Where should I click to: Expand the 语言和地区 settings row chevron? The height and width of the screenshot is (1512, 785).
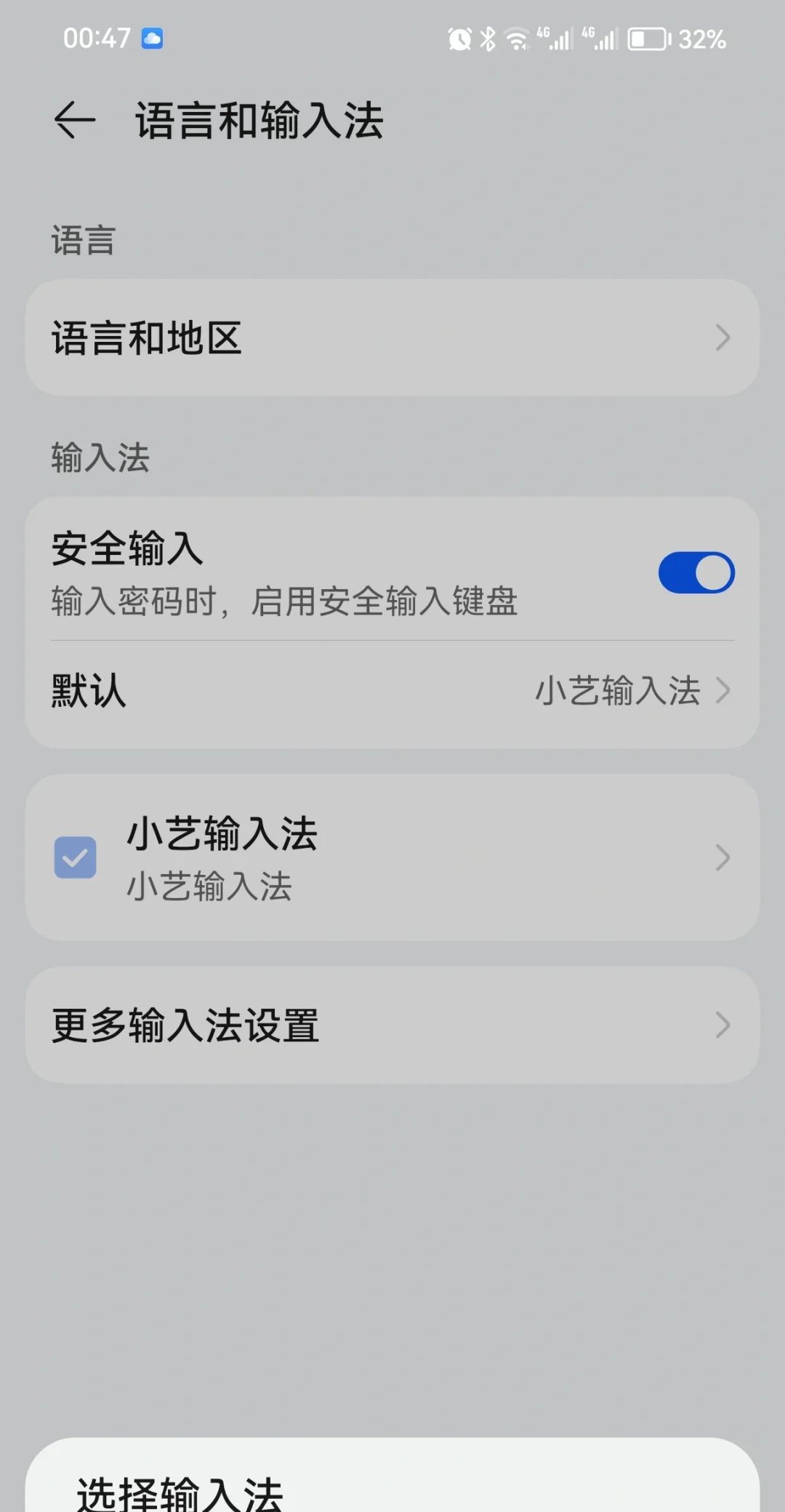click(722, 337)
